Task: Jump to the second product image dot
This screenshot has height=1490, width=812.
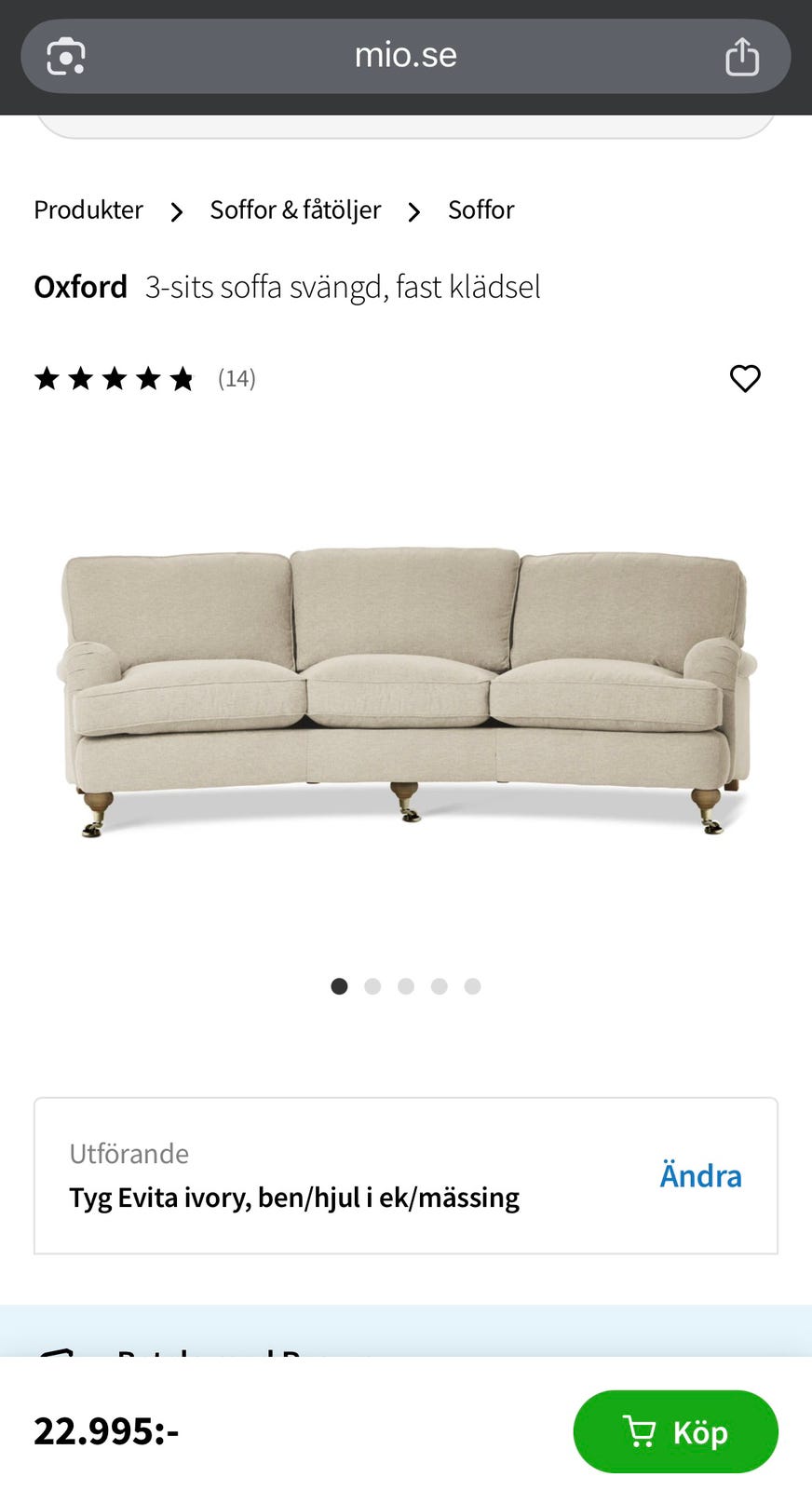Action: [x=372, y=986]
